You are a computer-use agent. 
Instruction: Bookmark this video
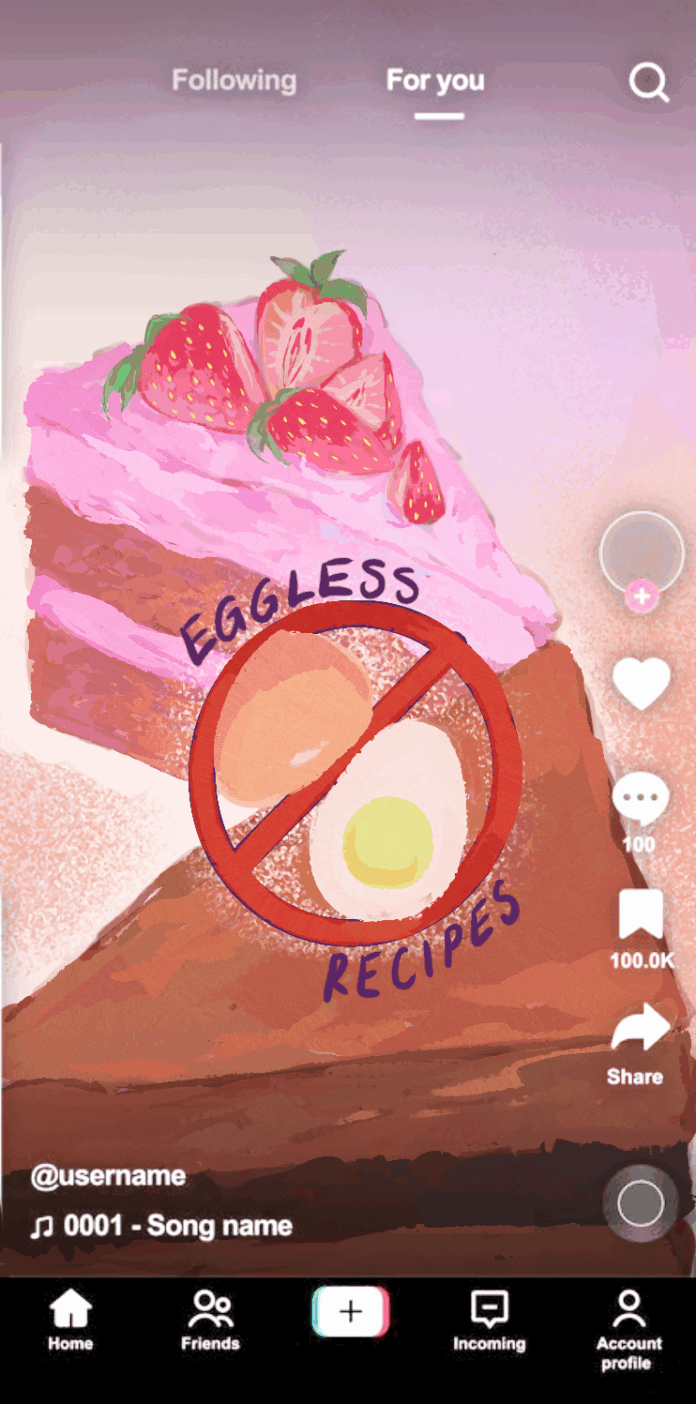pyautogui.click(x=641, y=915)
